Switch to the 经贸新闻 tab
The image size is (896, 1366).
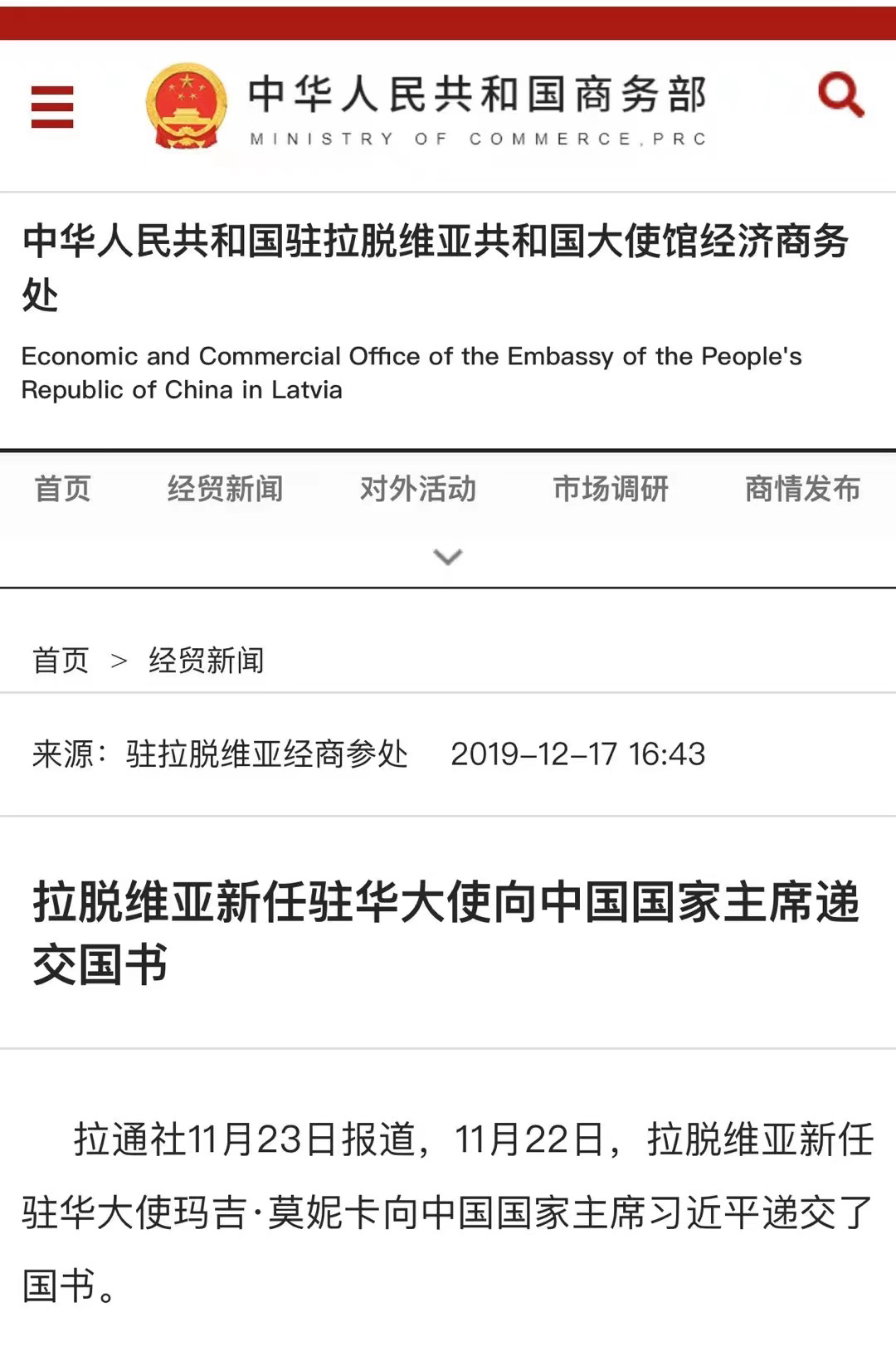click(225, 489)
